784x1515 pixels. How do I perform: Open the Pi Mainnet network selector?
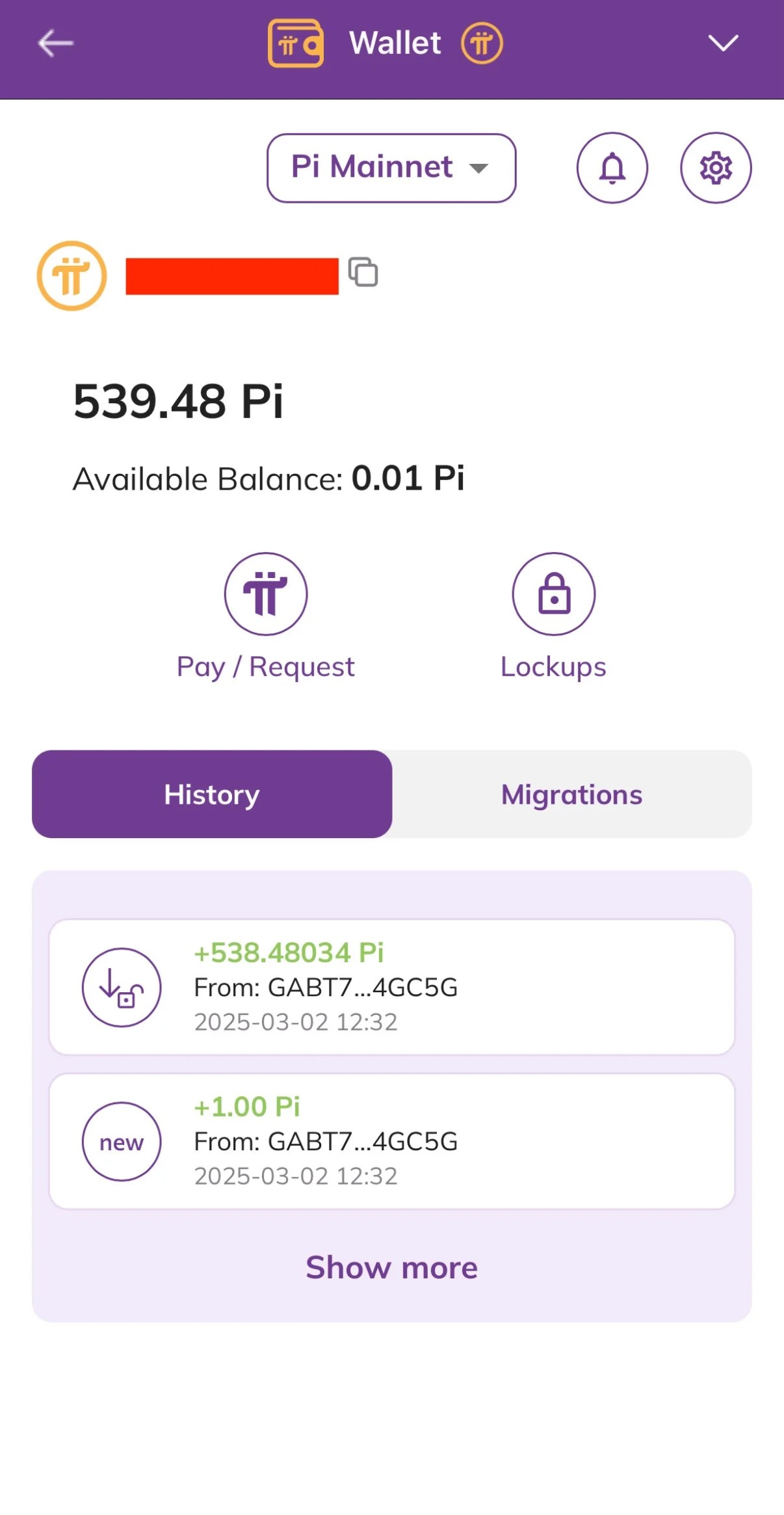click(391, 168)
